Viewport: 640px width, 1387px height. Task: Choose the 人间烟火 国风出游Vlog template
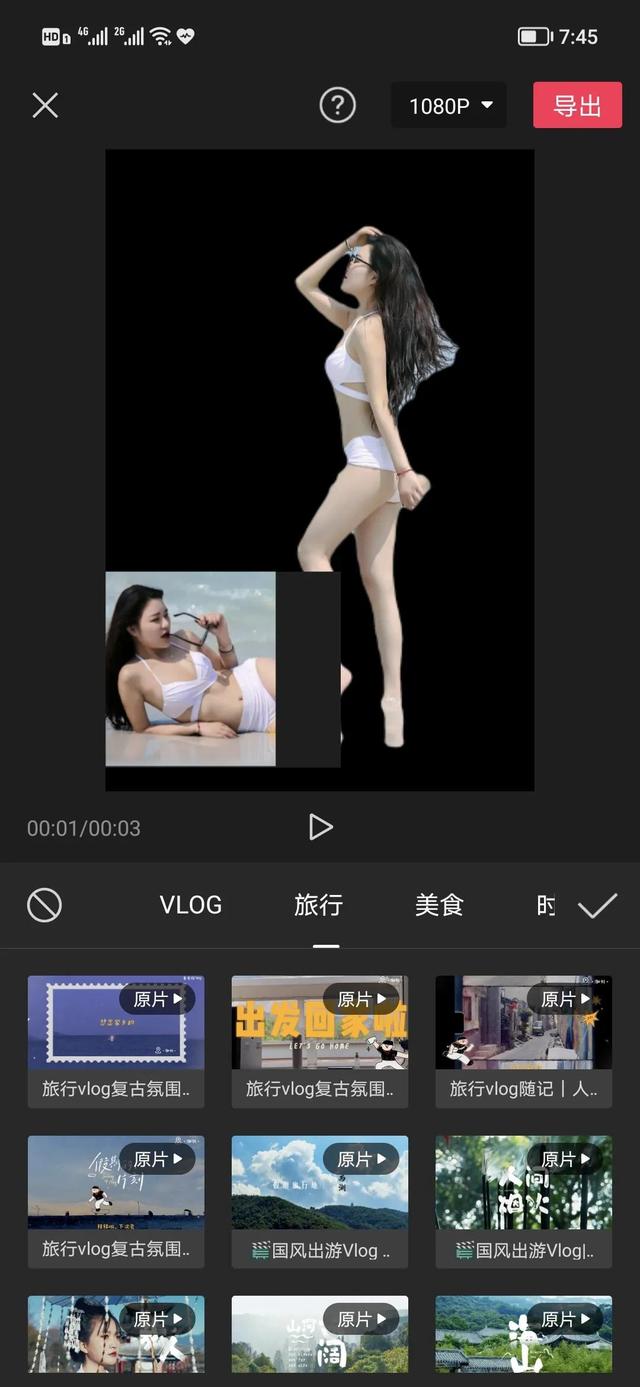[x=524, y=1201]
